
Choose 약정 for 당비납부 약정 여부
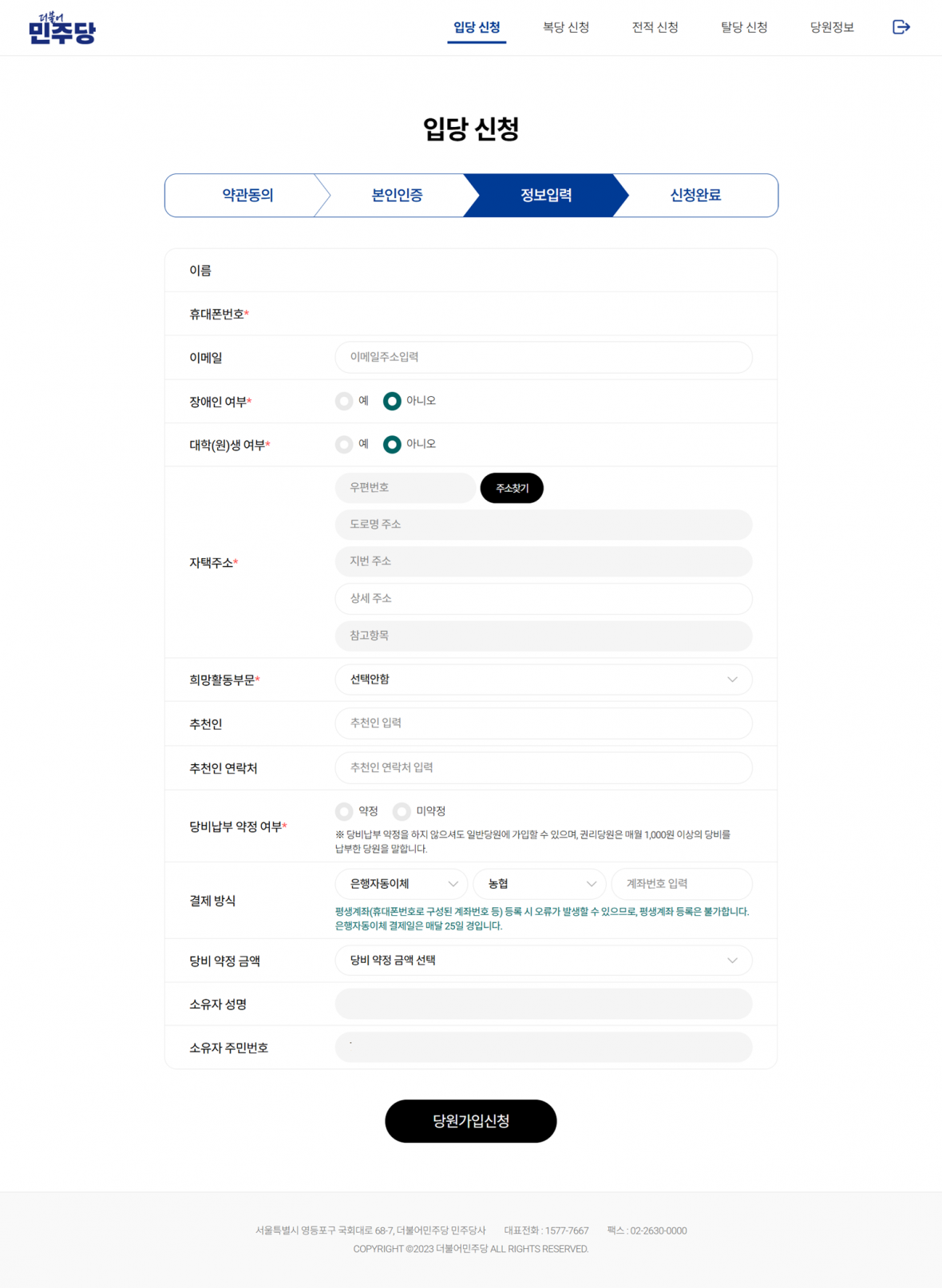pos(344,811)
